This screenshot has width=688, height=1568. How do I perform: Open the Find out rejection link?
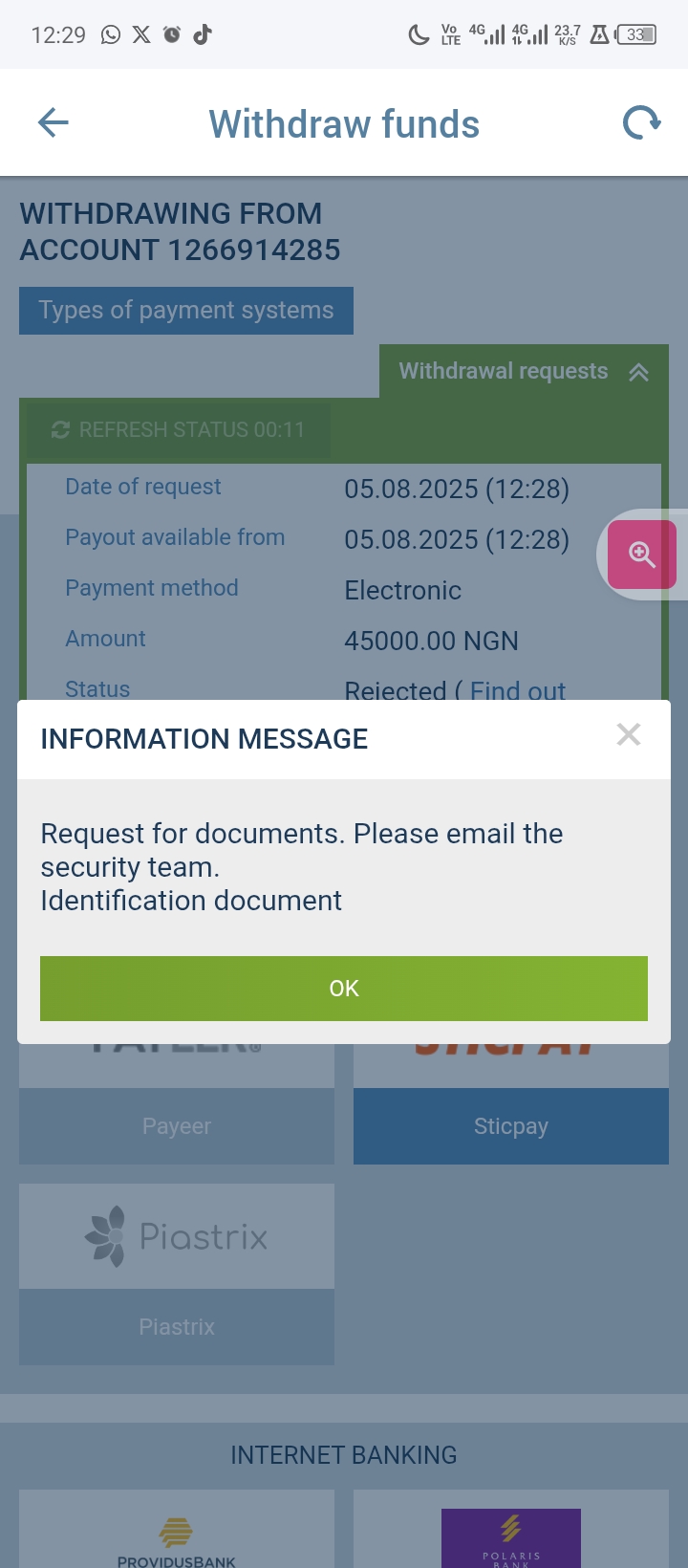tap(518, 690)
